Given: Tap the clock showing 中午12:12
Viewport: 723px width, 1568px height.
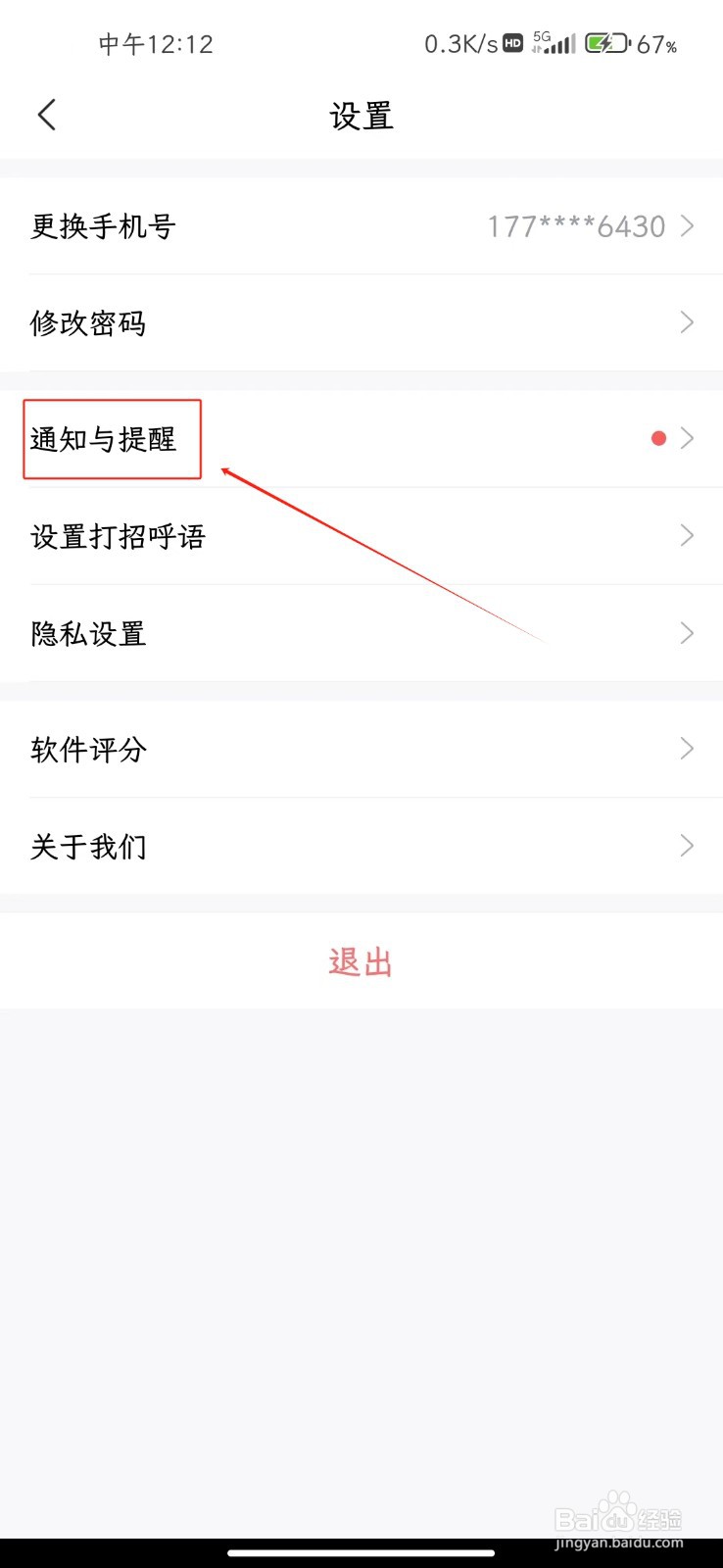Looking at the screenshot, I should click(155, 43).
